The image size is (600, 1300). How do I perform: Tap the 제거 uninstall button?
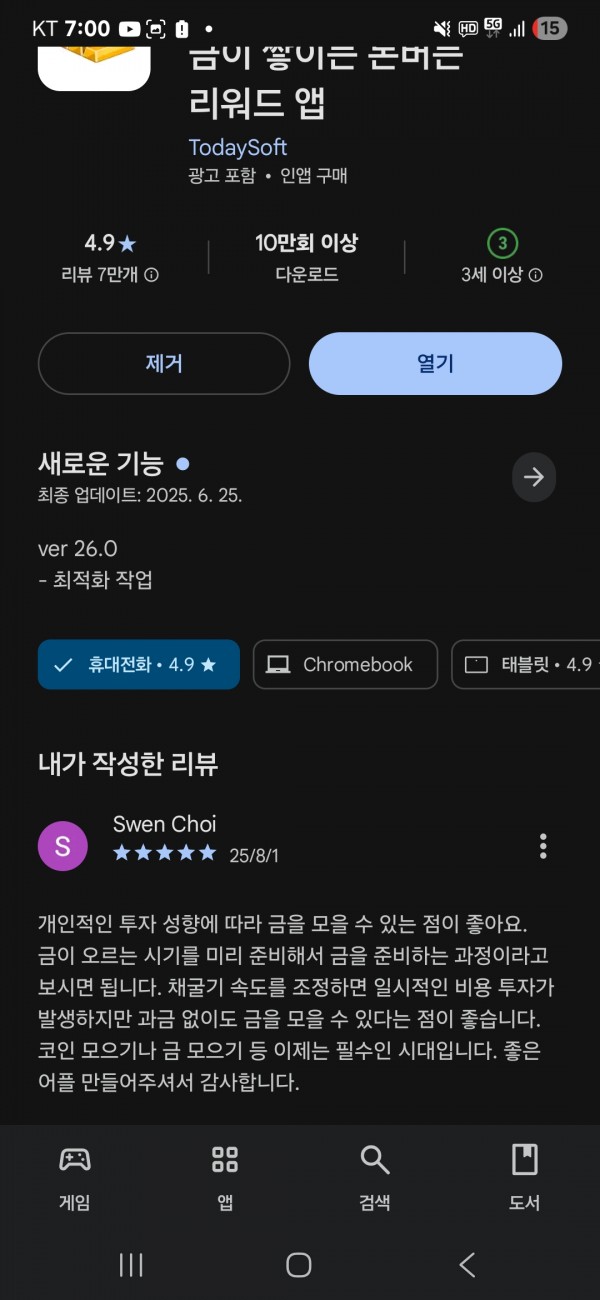click(x=164, y=364)
